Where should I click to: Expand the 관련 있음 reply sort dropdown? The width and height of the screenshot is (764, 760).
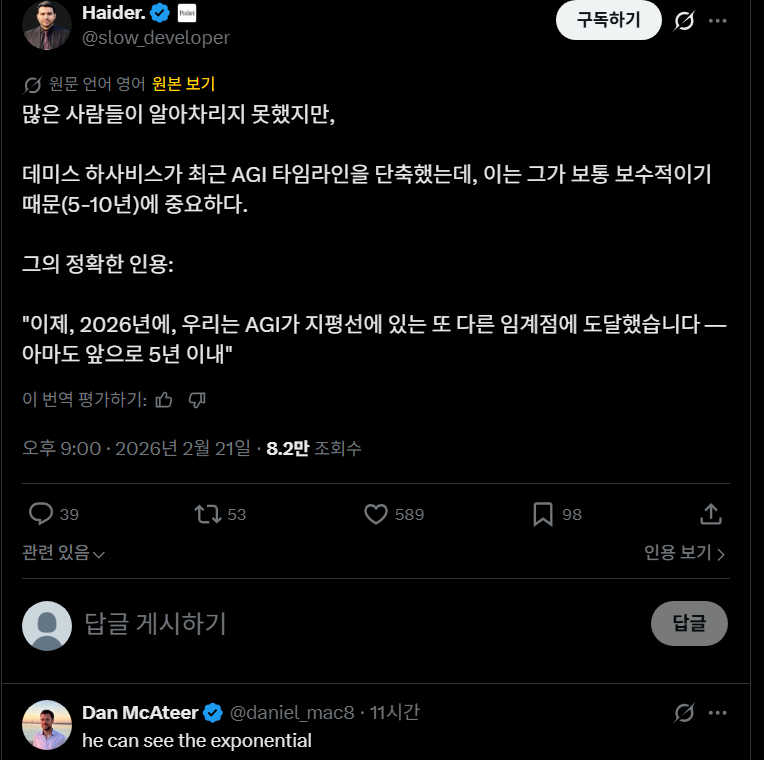pyautogui.click(x=64, y=553)
